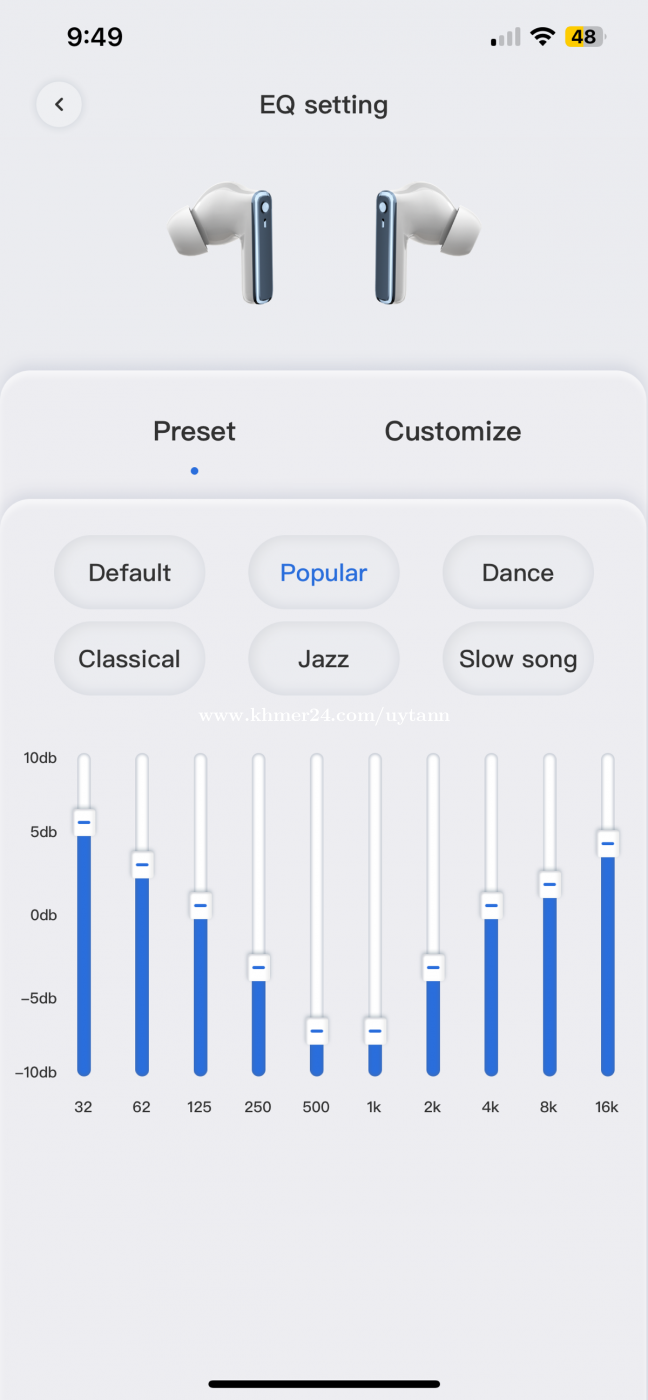This screenshot has width=648, height=1400.
Task: Tap the 125 Hz slider handle
Action: tap(200, 905)
